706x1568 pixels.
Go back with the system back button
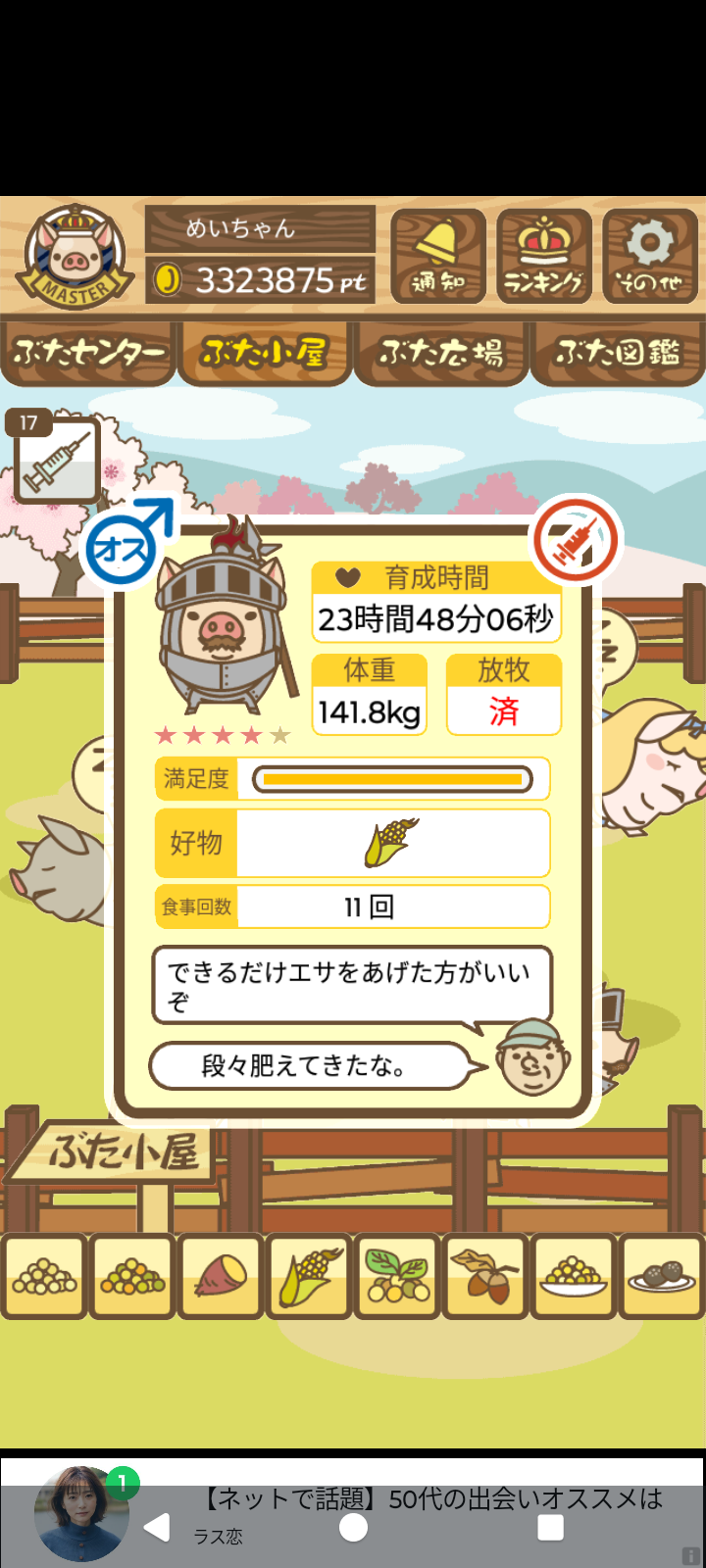(x=157, y=1527)
